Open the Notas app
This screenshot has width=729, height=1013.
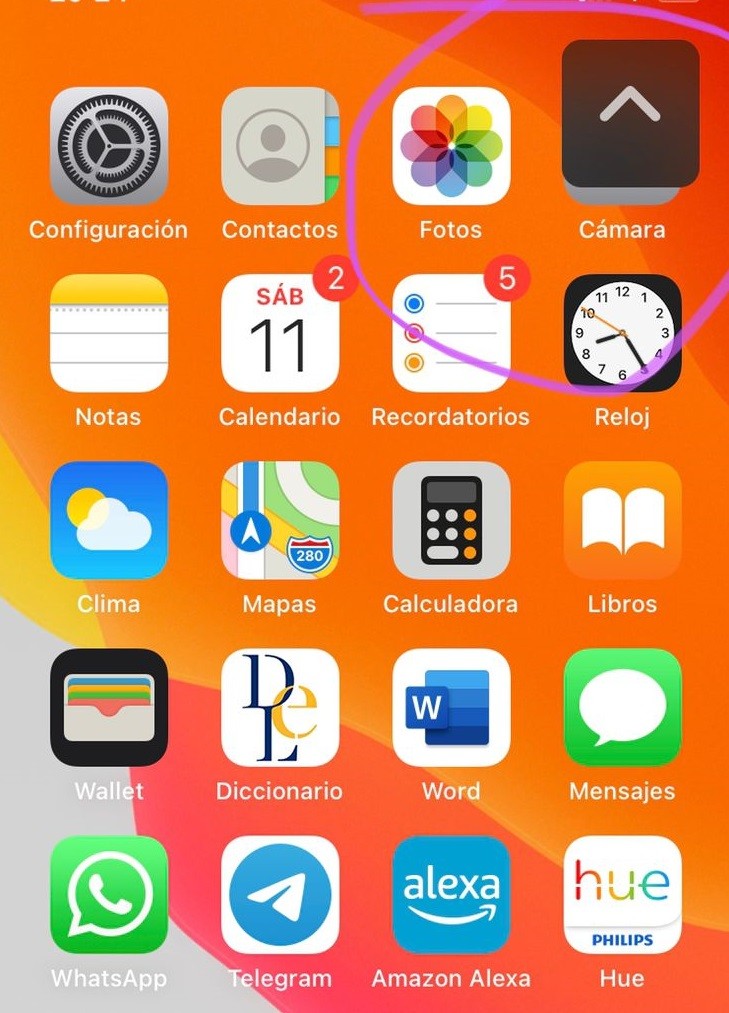(x=109, y=333)
